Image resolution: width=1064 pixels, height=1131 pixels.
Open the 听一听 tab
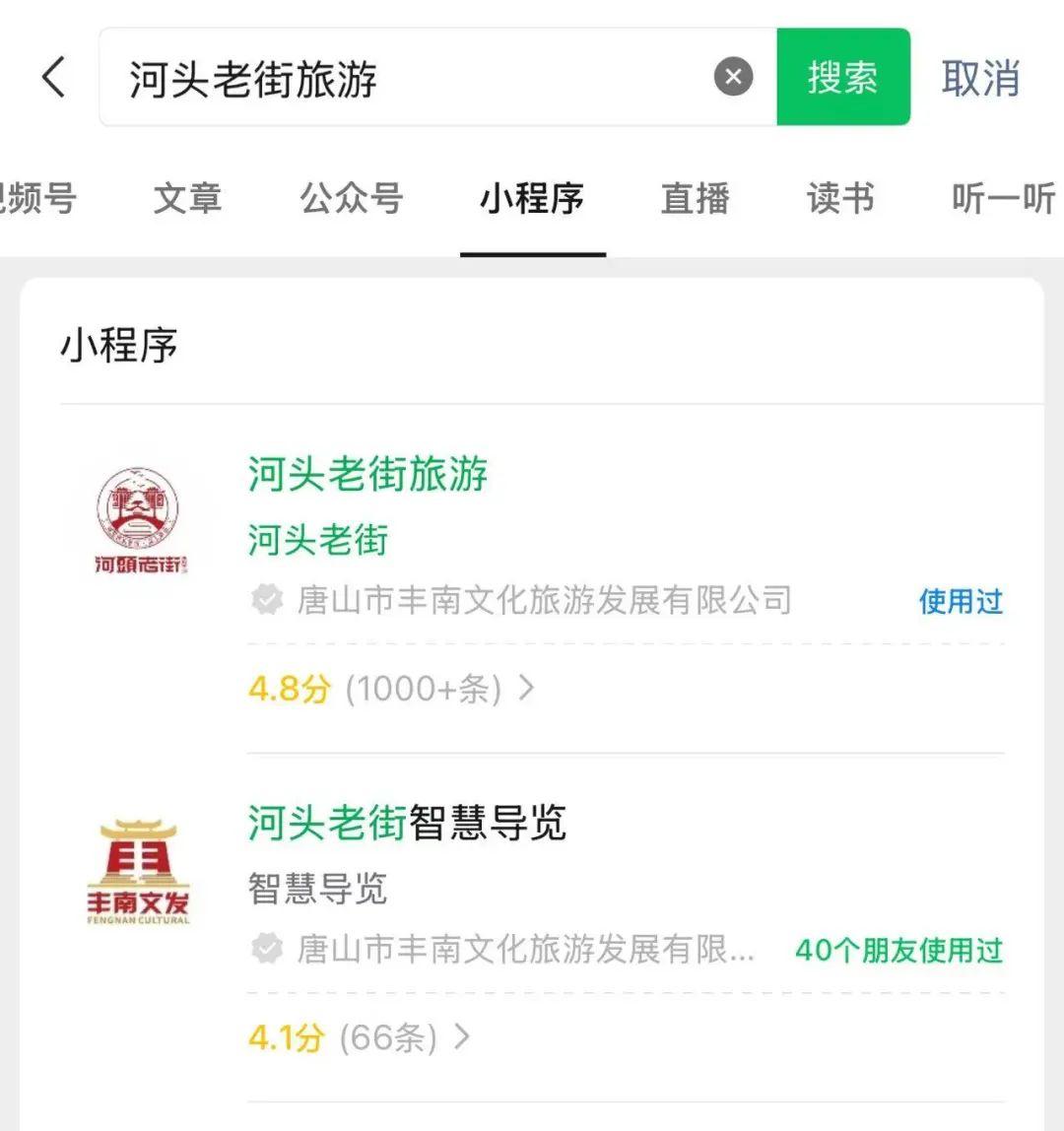[1002, 199]
